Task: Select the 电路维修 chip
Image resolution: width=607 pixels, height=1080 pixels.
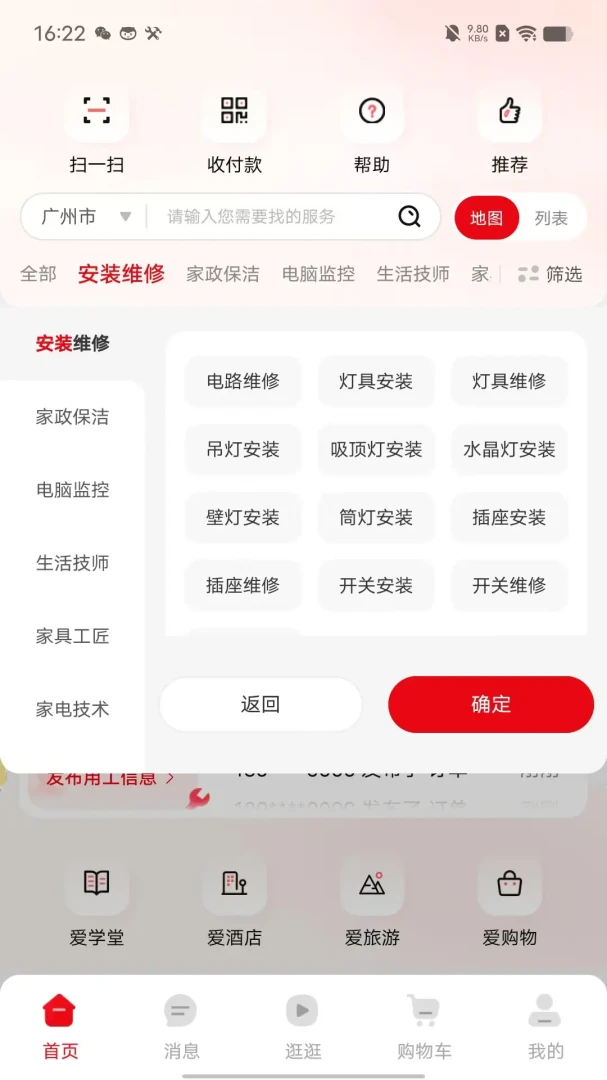Action: point(243,381)
